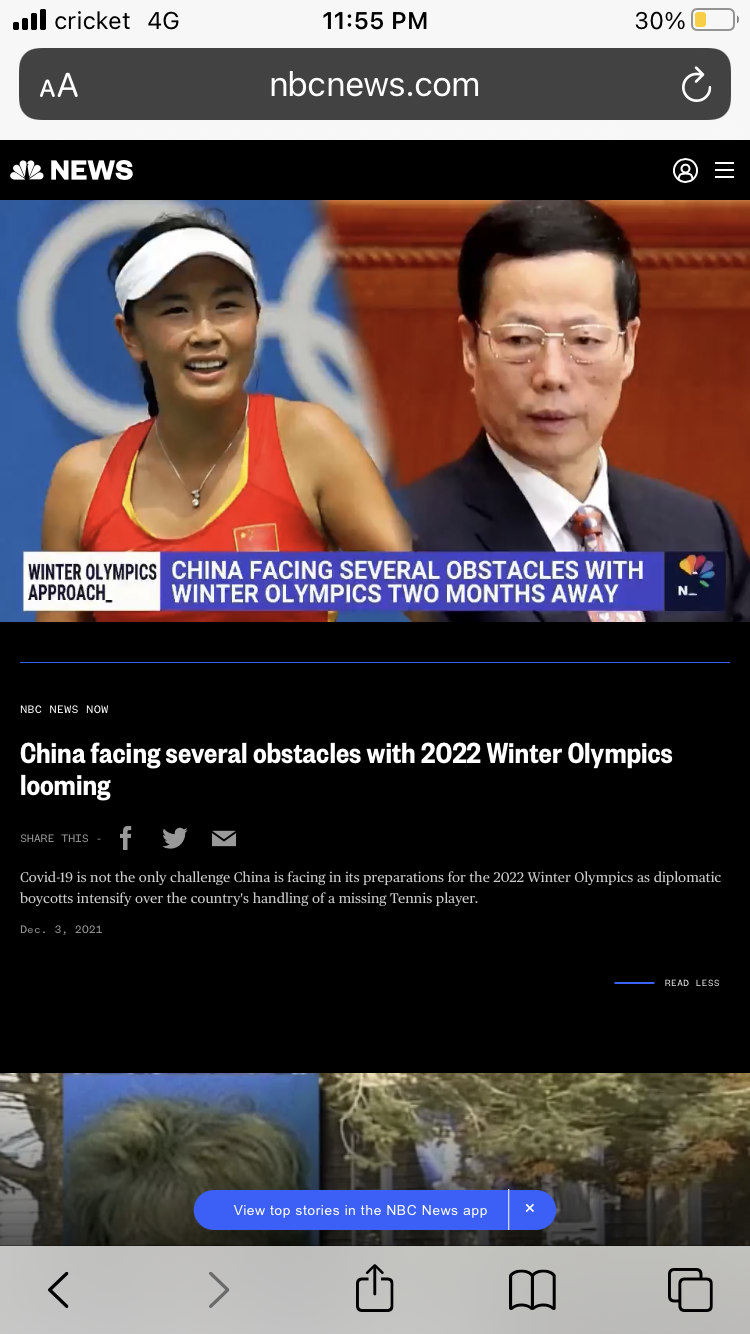Dismiss the NBC News app banner
This screenshot has width=750, height=1334.
coord(531,1209)
